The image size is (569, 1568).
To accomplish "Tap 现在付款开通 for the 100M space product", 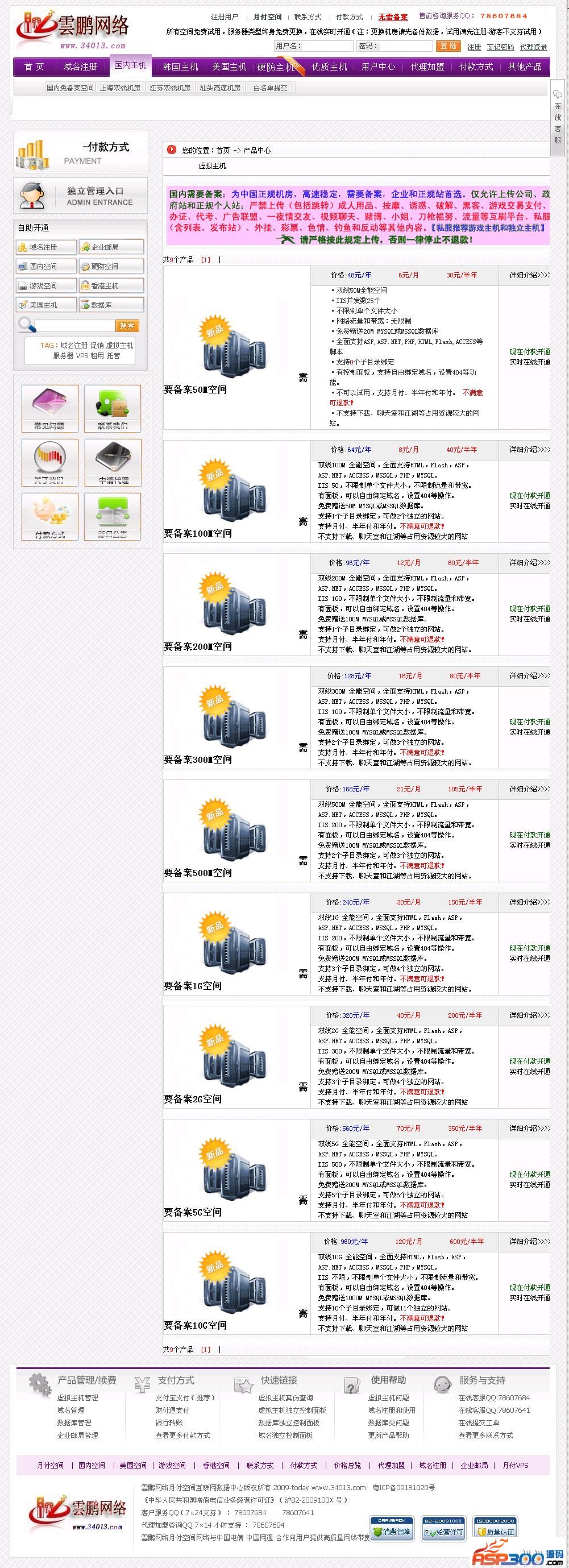I will 529,496.
